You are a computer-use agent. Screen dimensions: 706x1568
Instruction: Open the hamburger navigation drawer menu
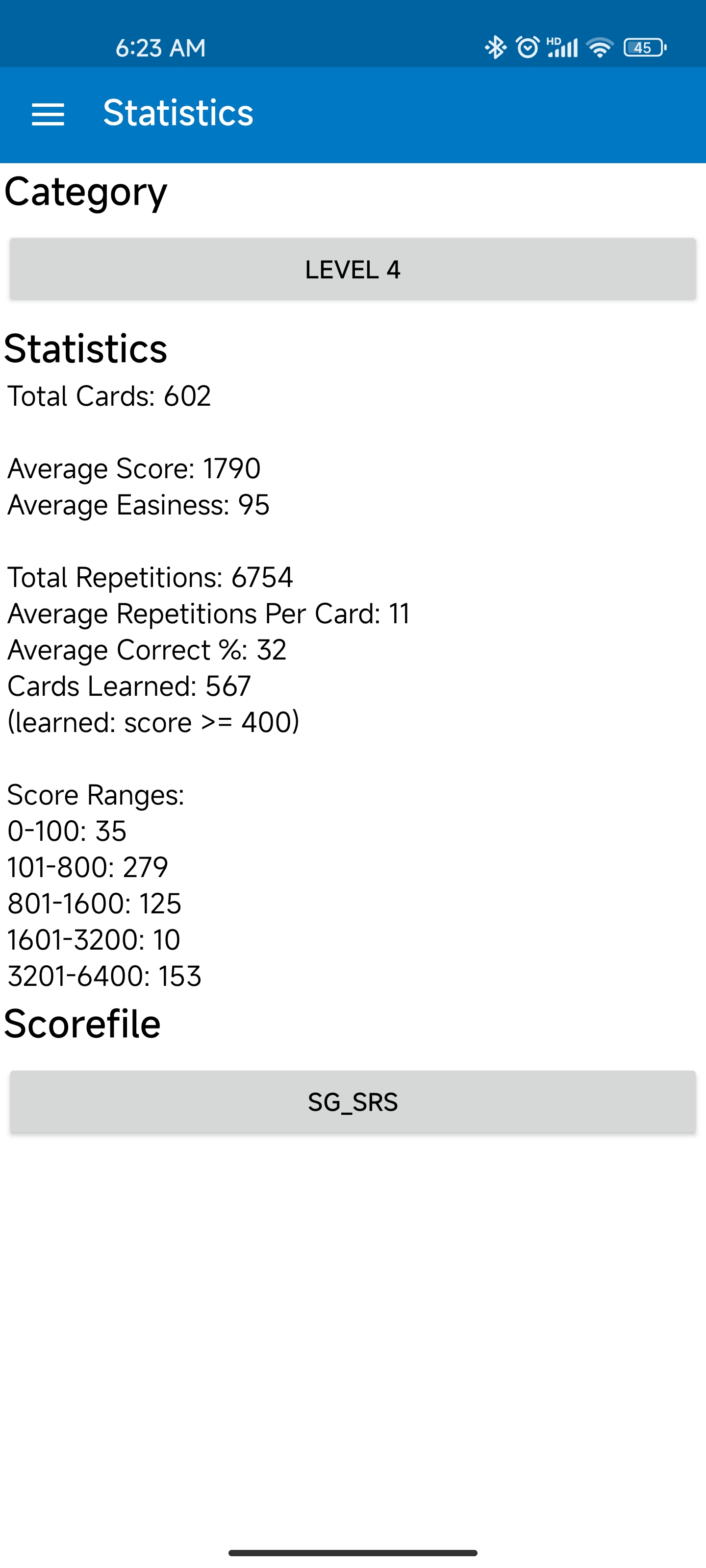tap(48, 115)
